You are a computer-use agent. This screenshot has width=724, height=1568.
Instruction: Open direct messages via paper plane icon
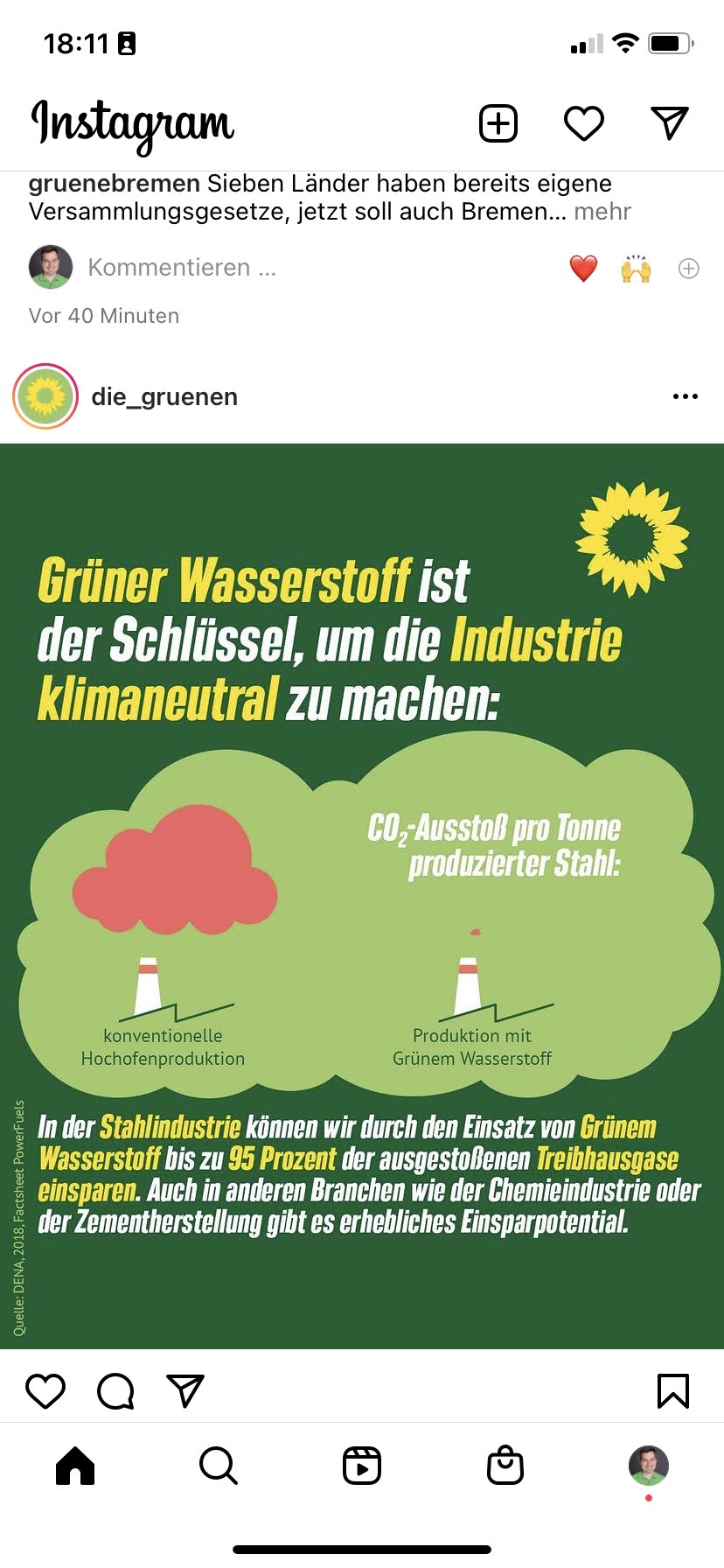[x=669, y=122]
